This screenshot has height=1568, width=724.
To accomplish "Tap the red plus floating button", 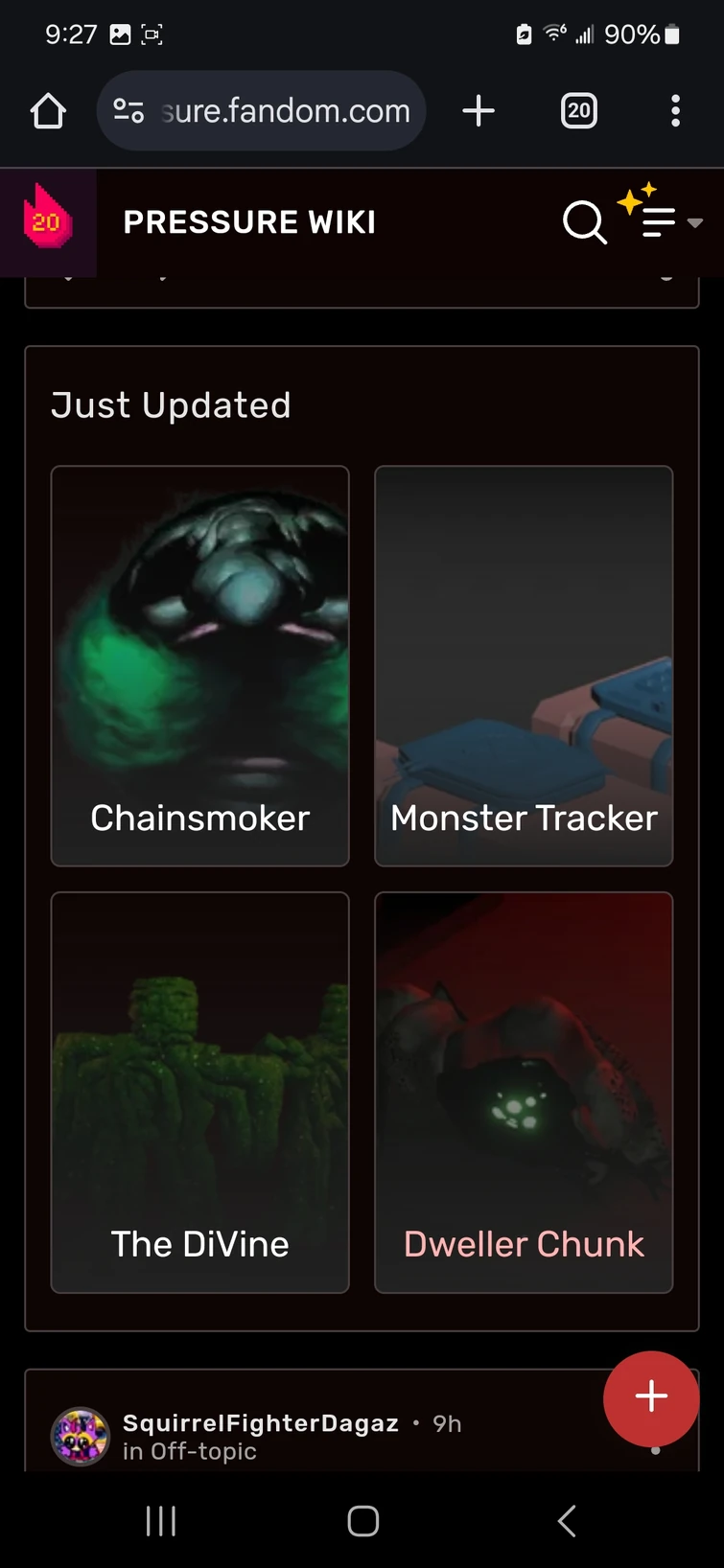I will pos(651,1396).
